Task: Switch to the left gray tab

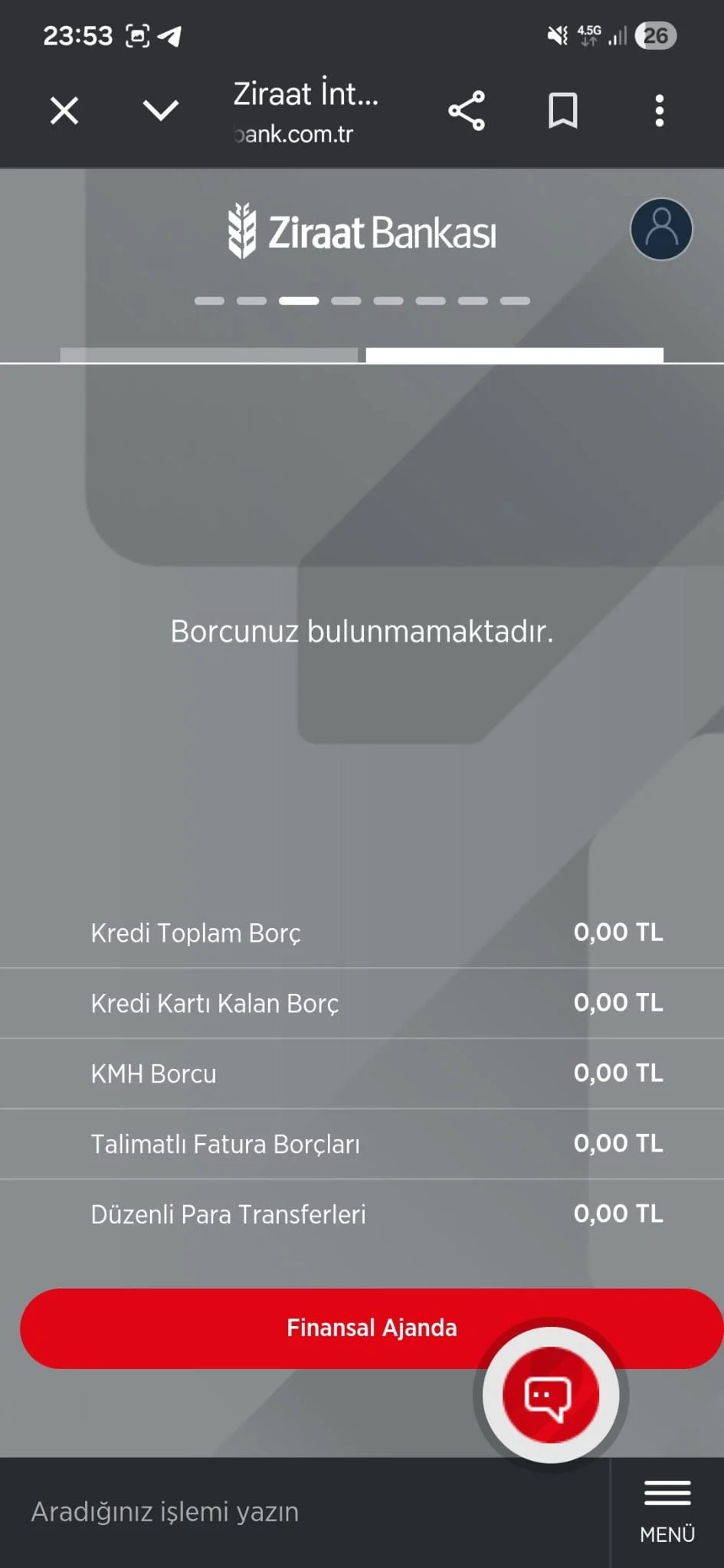Action: 208,355
